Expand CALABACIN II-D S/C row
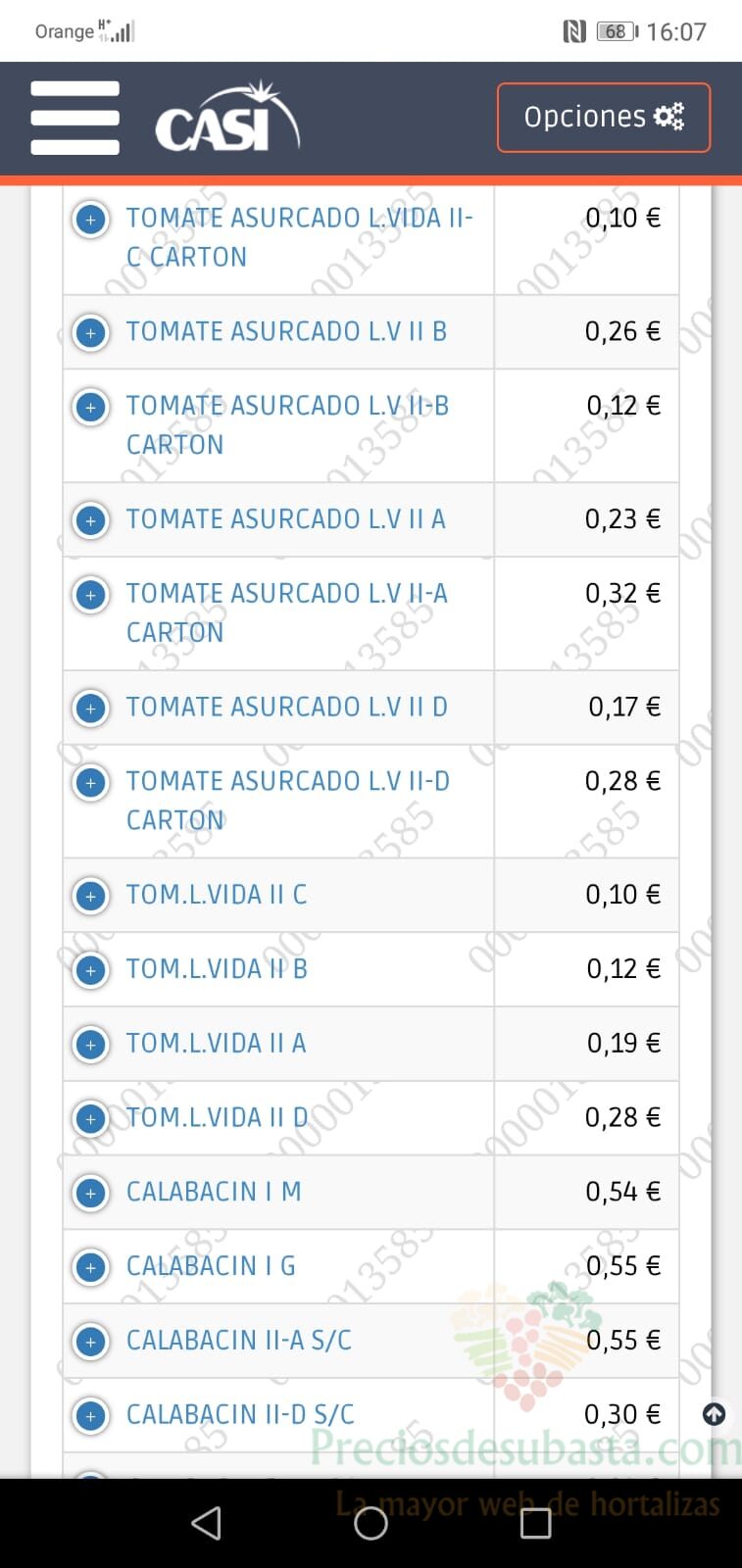The height and width of the screenshot is (1568, 742). click(x=91, y=1416)
